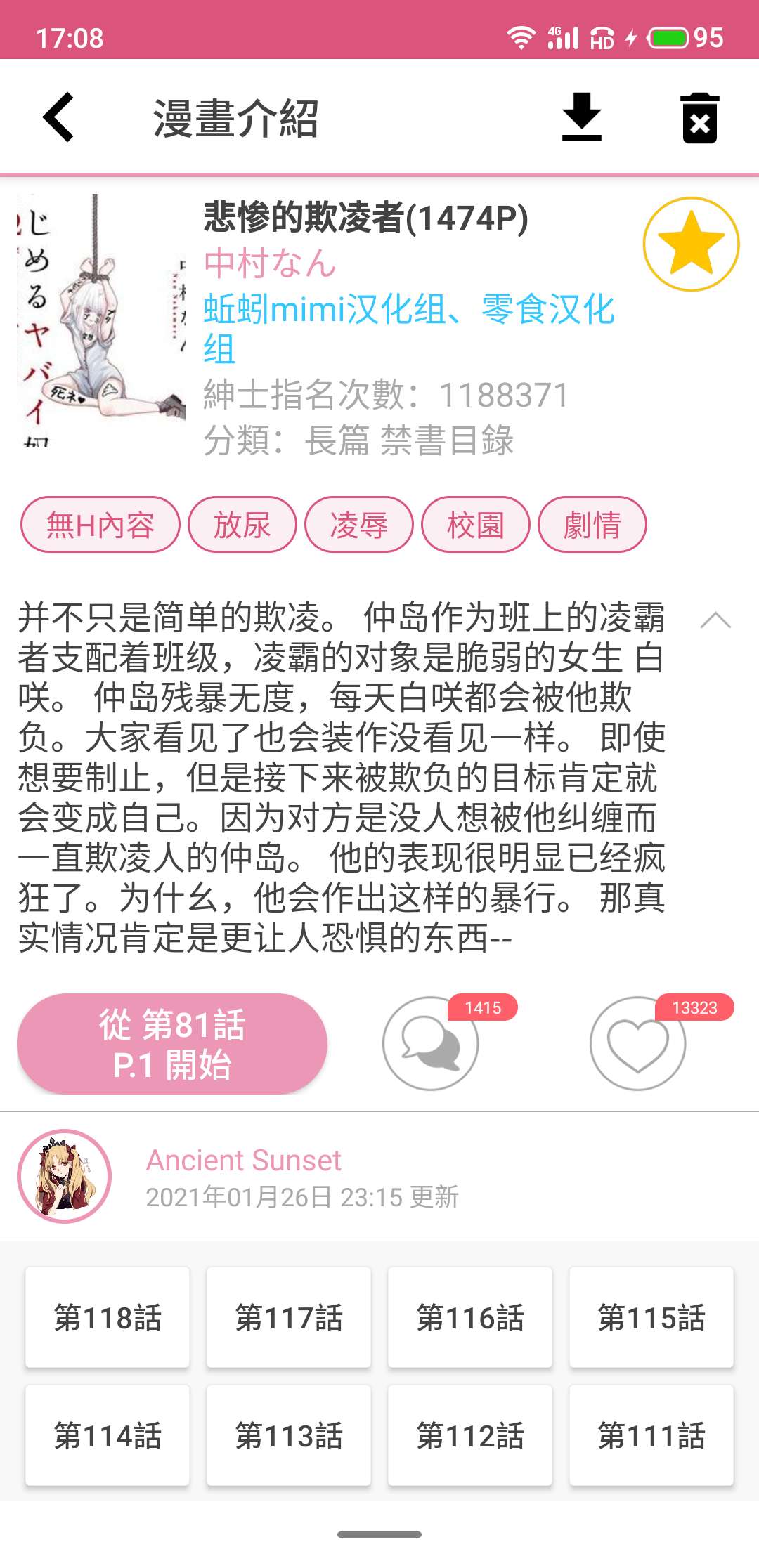Select the 校園 tag chip
The width and height of the screenshot is (759, 1568).
pos(475,525)
